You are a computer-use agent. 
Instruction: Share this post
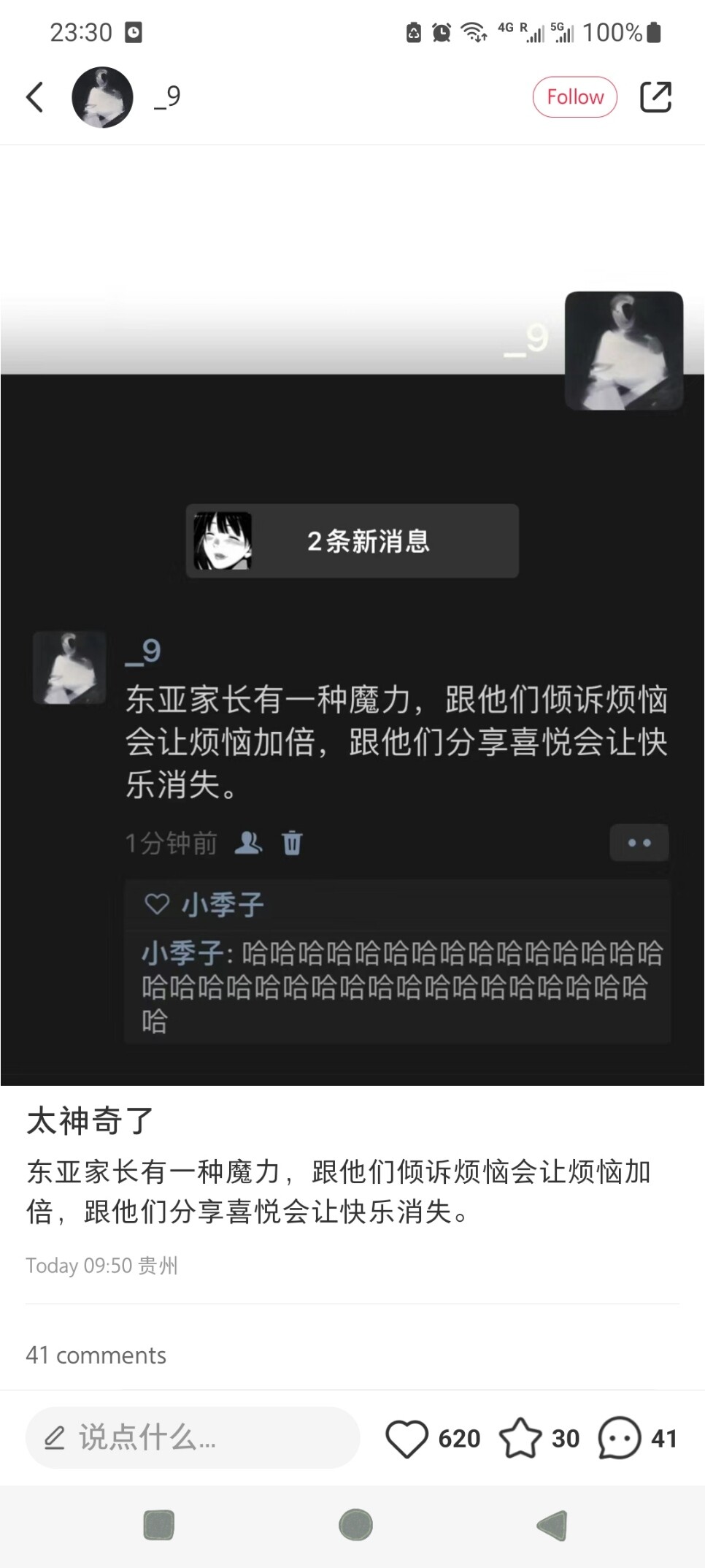[655, 97]
